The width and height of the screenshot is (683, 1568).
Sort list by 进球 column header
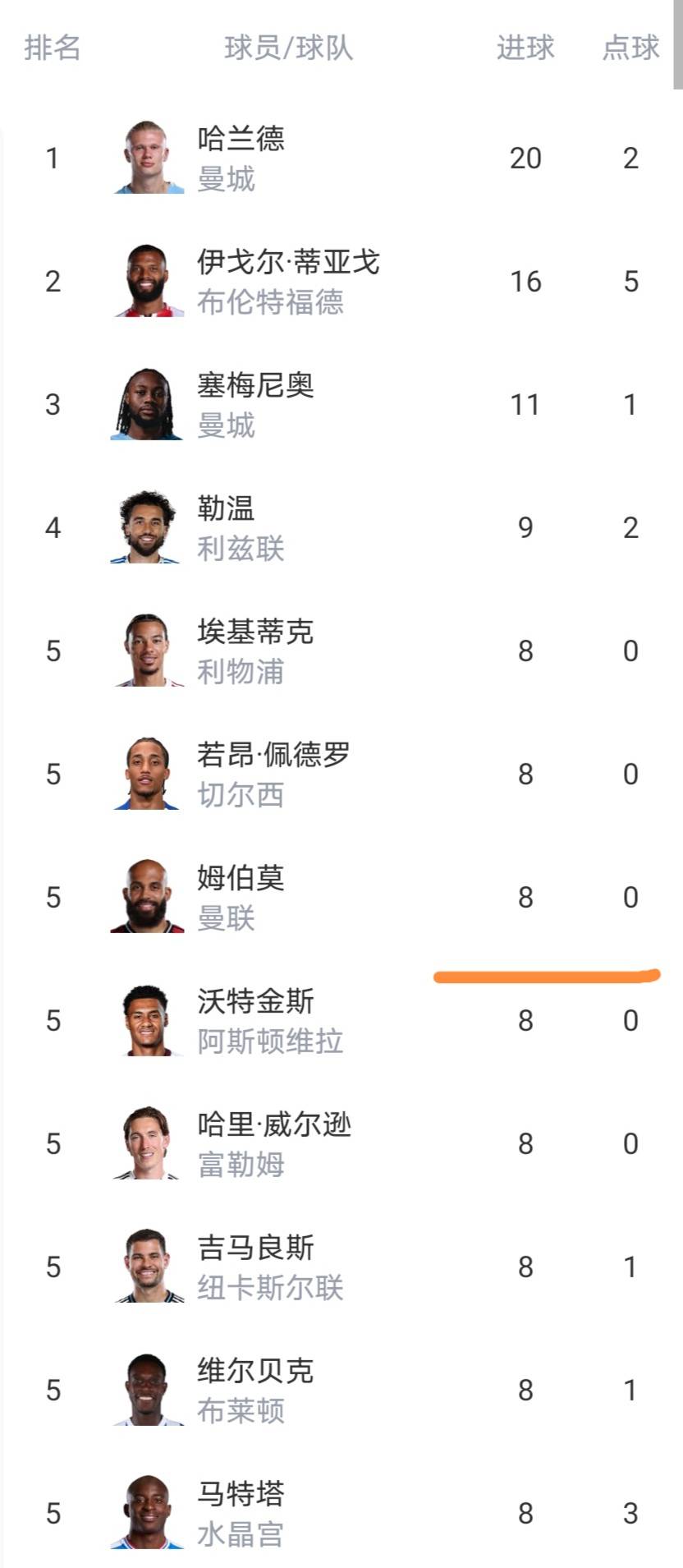tap(525, 49)
